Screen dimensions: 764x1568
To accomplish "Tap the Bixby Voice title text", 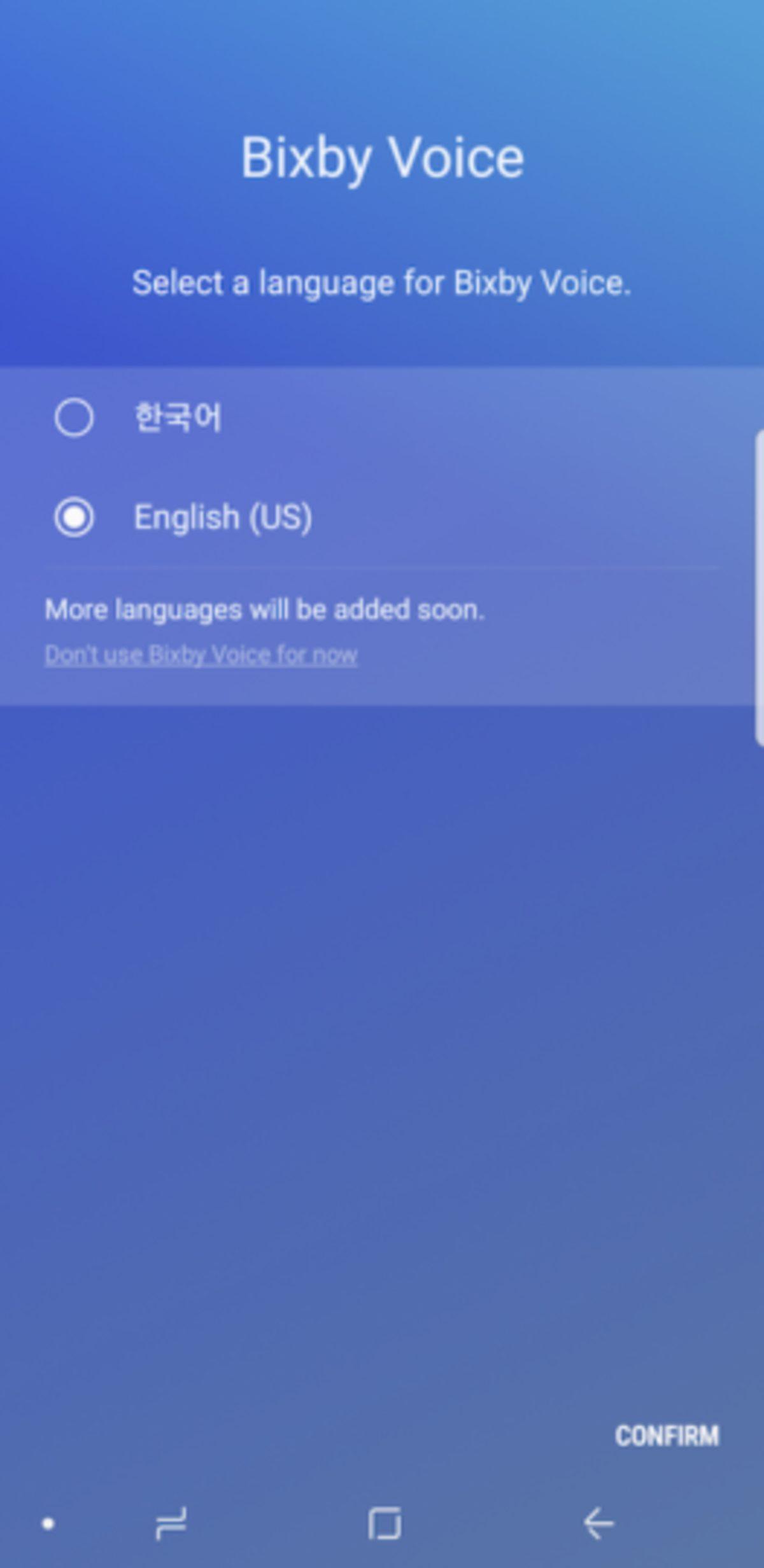I will tap(382, 157).
